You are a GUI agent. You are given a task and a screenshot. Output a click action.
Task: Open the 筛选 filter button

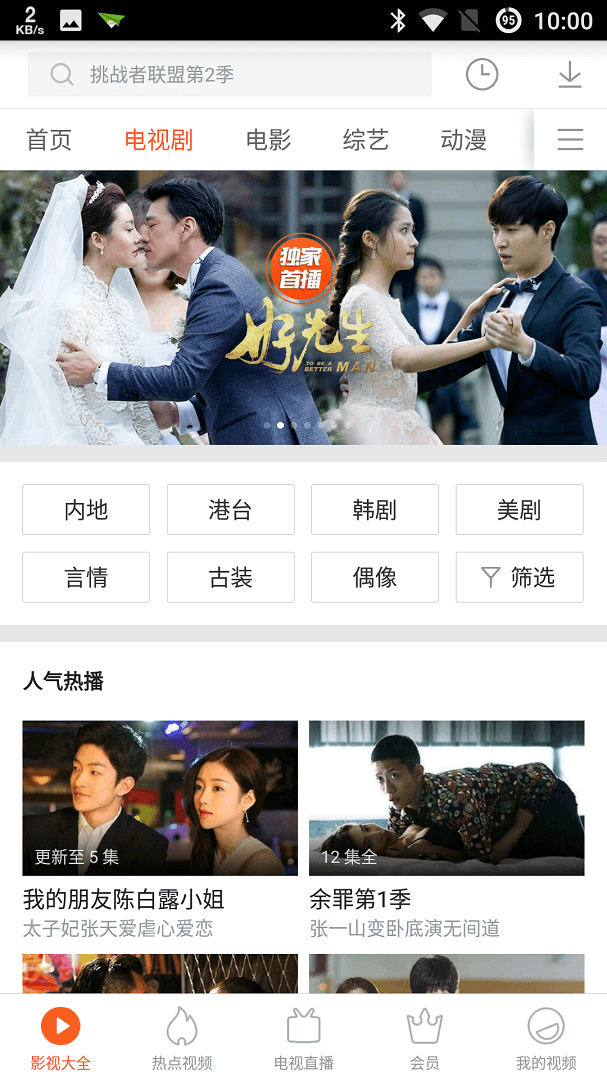pyautogui.click(x=519, y=577)
